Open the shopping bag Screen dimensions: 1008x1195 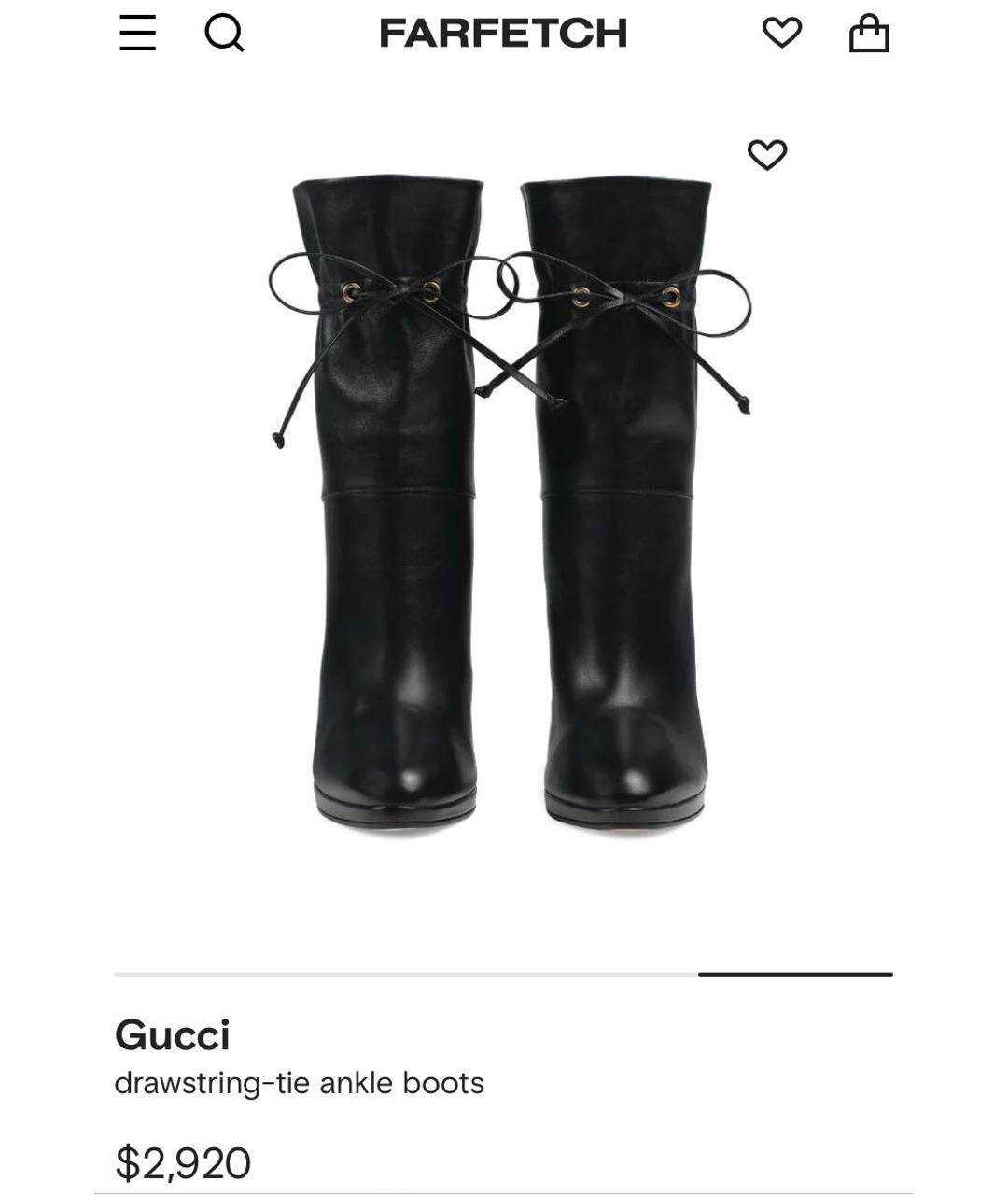click(x=869, y=34)
